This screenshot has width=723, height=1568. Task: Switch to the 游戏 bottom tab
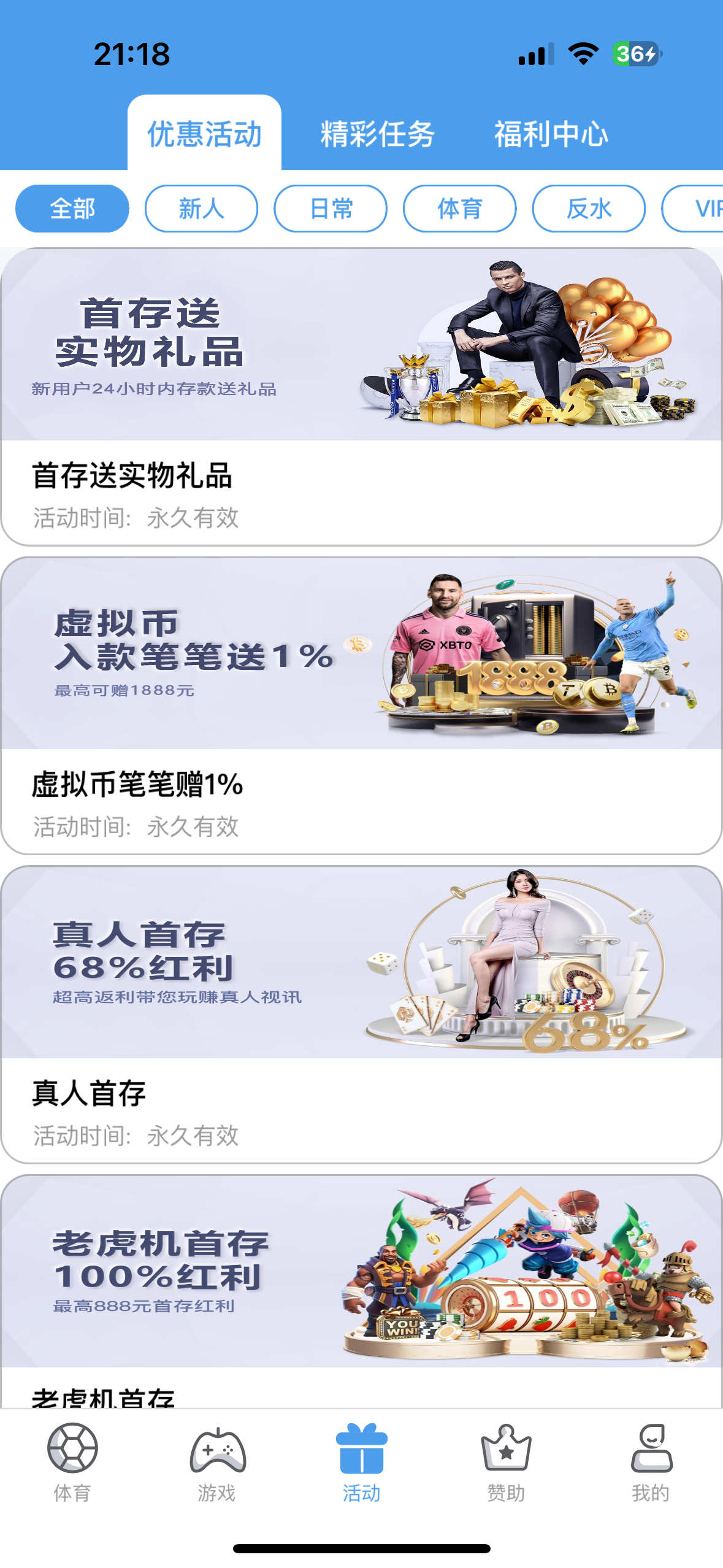217,1462
